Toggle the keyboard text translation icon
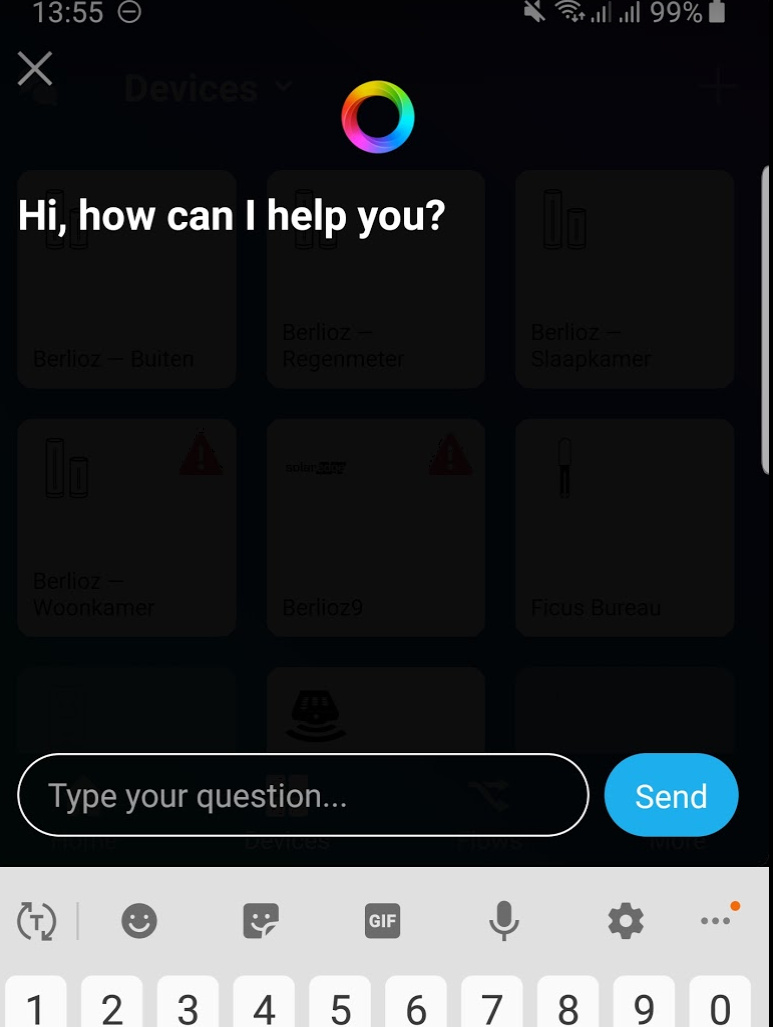 point(37,920)
